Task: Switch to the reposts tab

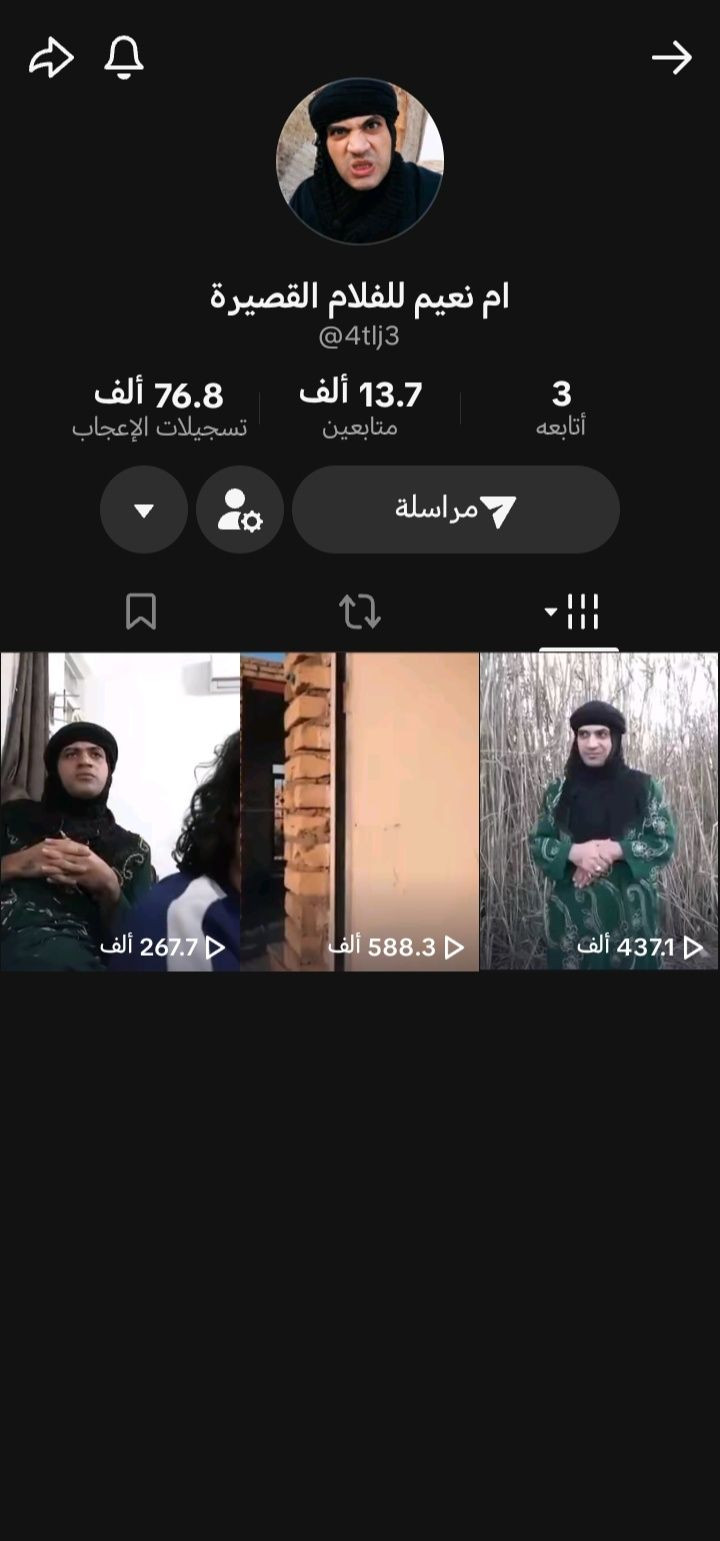Action: click(x=360, y=611)
